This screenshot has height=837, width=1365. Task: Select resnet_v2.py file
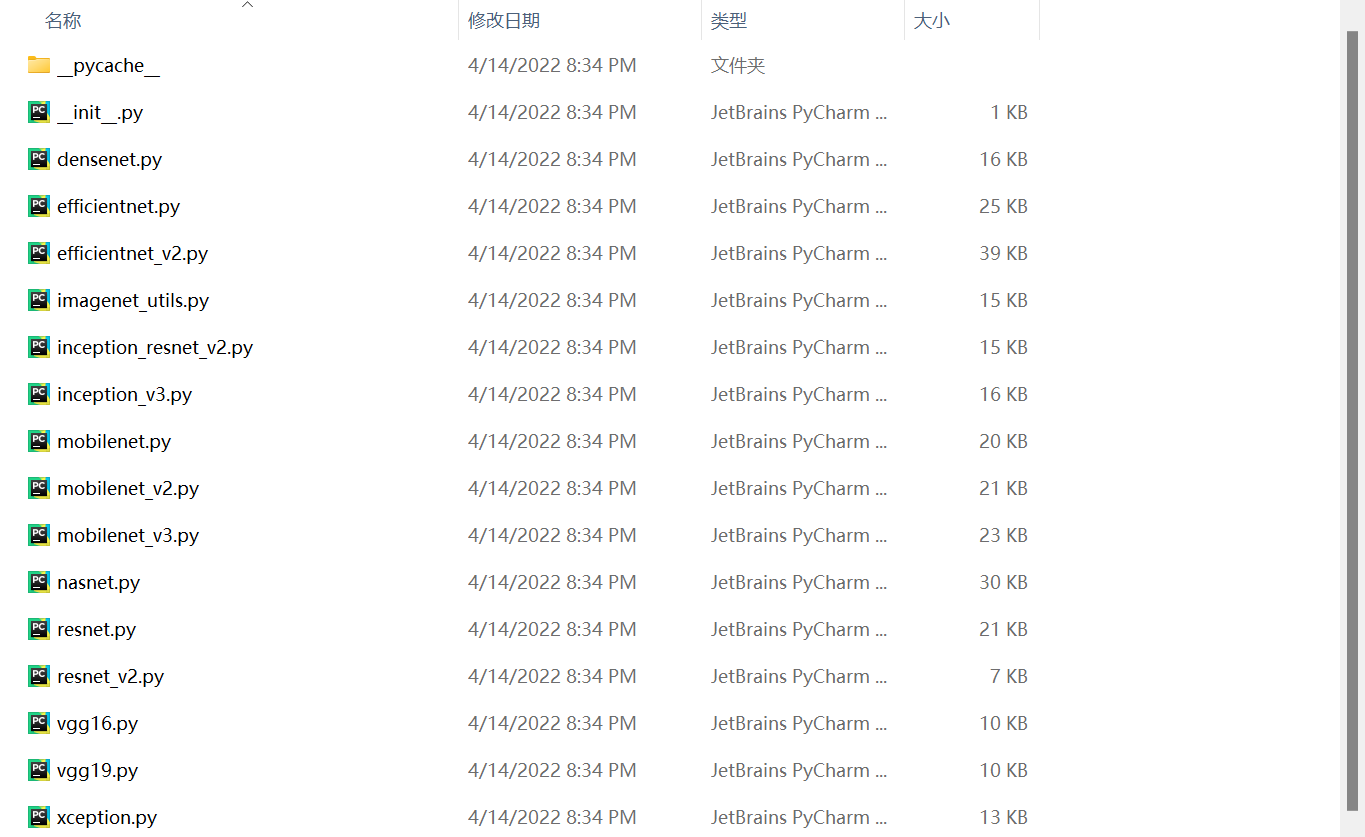tap(110, 677)
